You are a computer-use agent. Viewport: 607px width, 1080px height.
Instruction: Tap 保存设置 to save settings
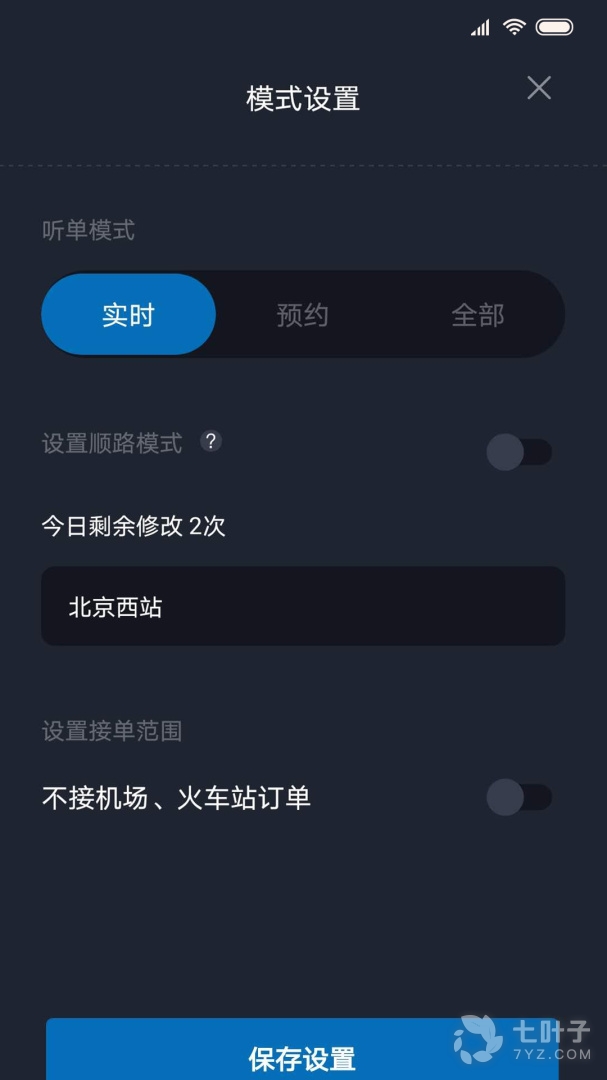tap(302, 1055)
